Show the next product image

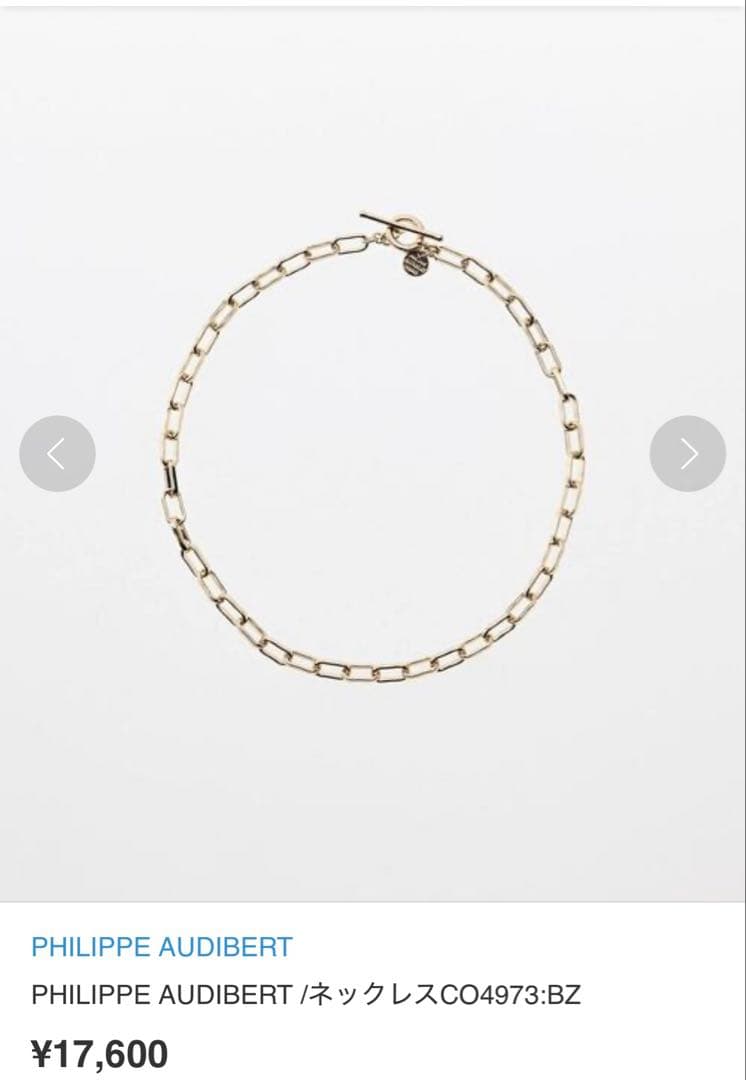(688, 454)
